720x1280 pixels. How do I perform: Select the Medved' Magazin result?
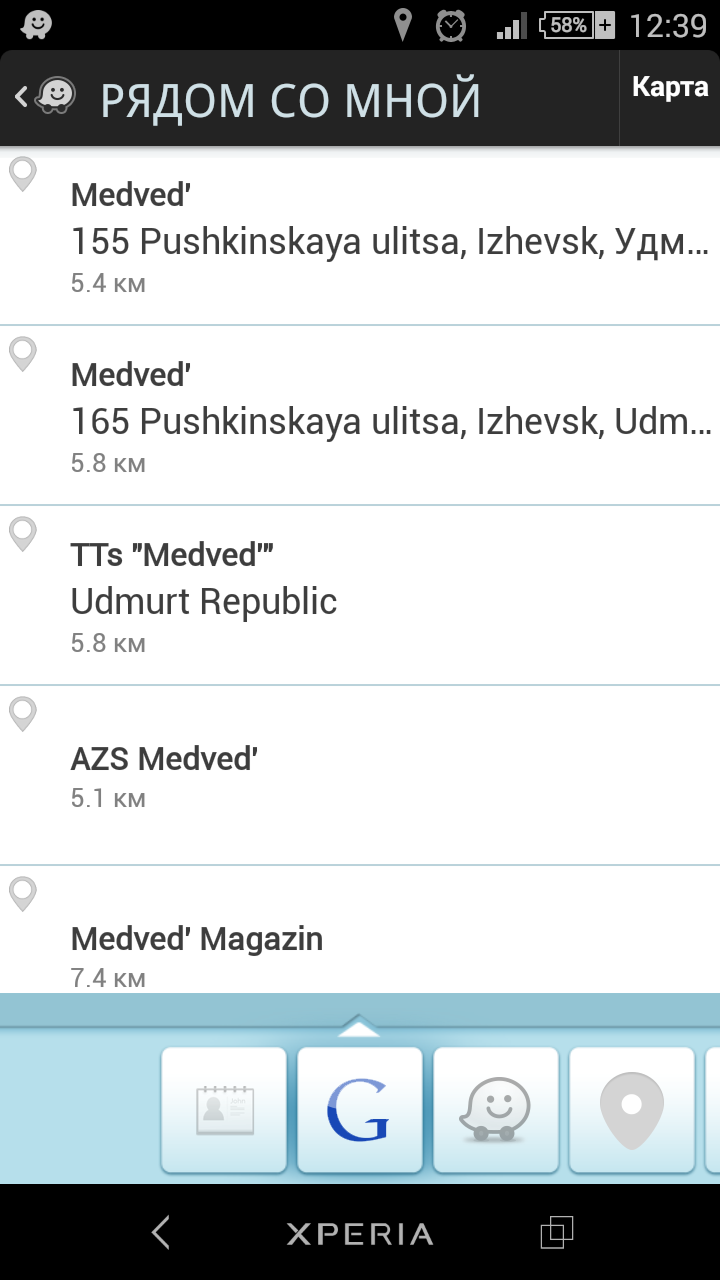(x=360, y=930)
